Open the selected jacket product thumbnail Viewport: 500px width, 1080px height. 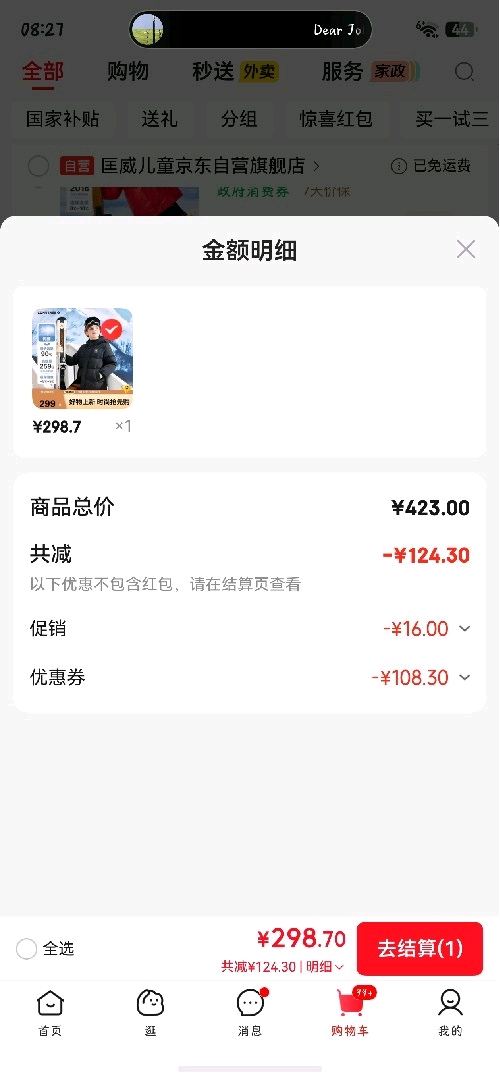[x=83, y=358]
